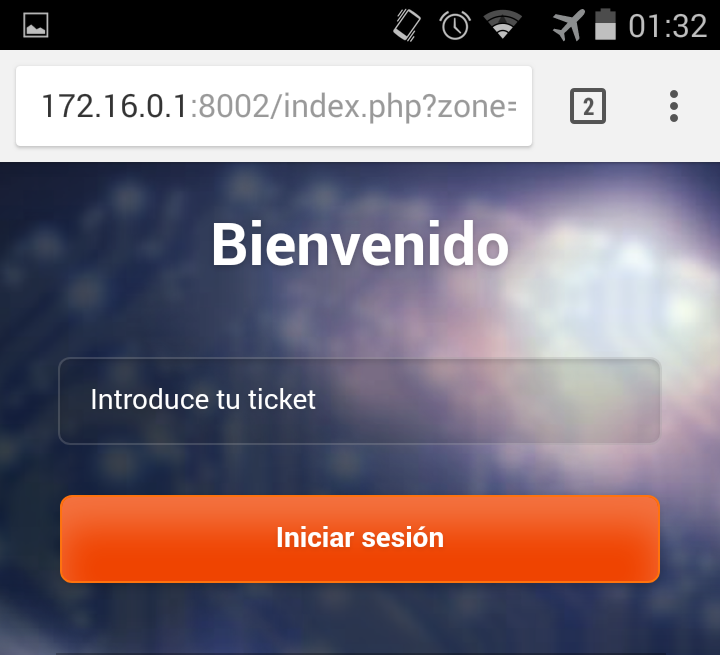This screenshot has width=721, height=655.
Task: Tap the browser address bar
Action: (x=274, y=106)
